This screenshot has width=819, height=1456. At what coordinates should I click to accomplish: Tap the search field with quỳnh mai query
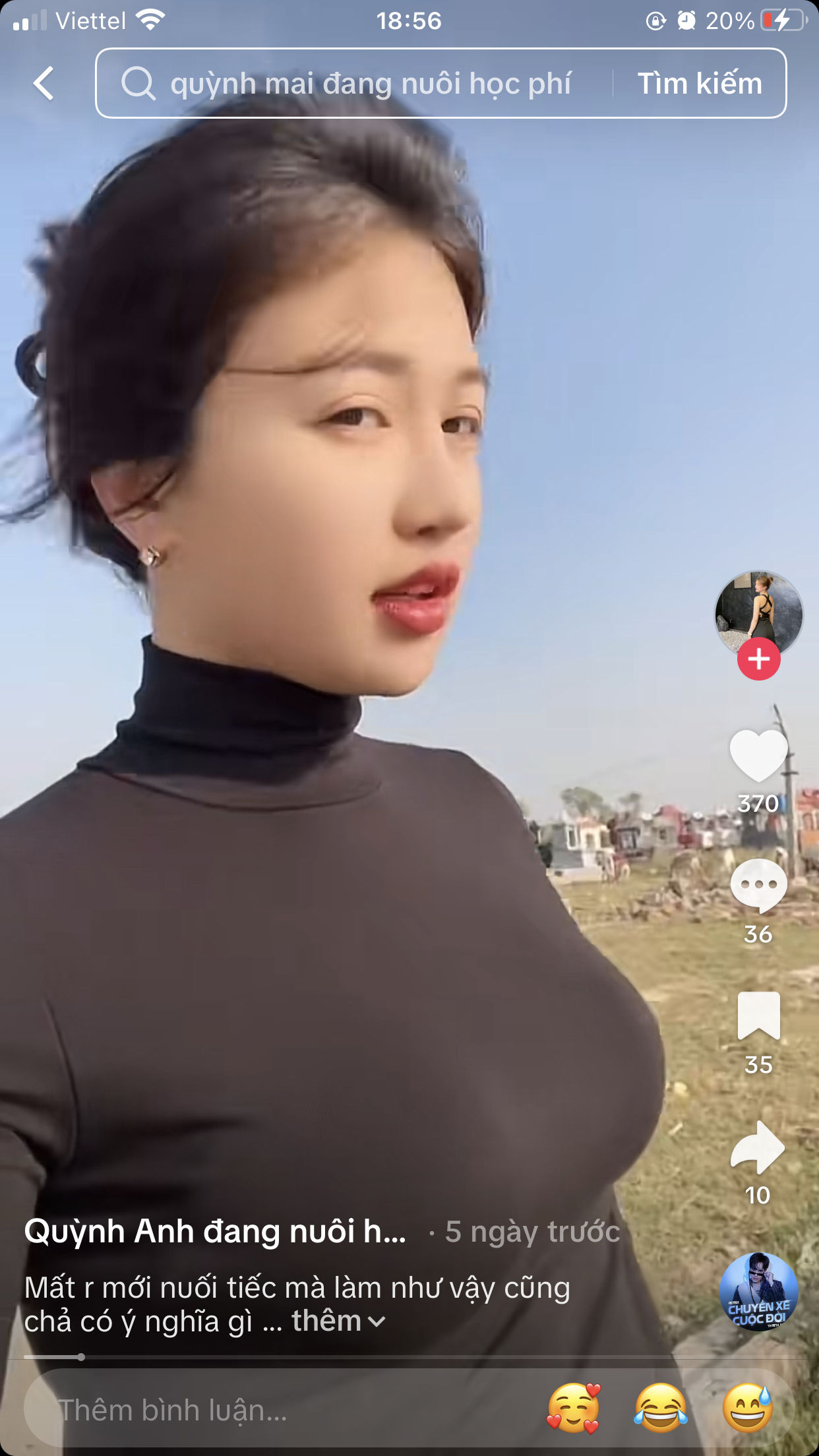(369, 84)
